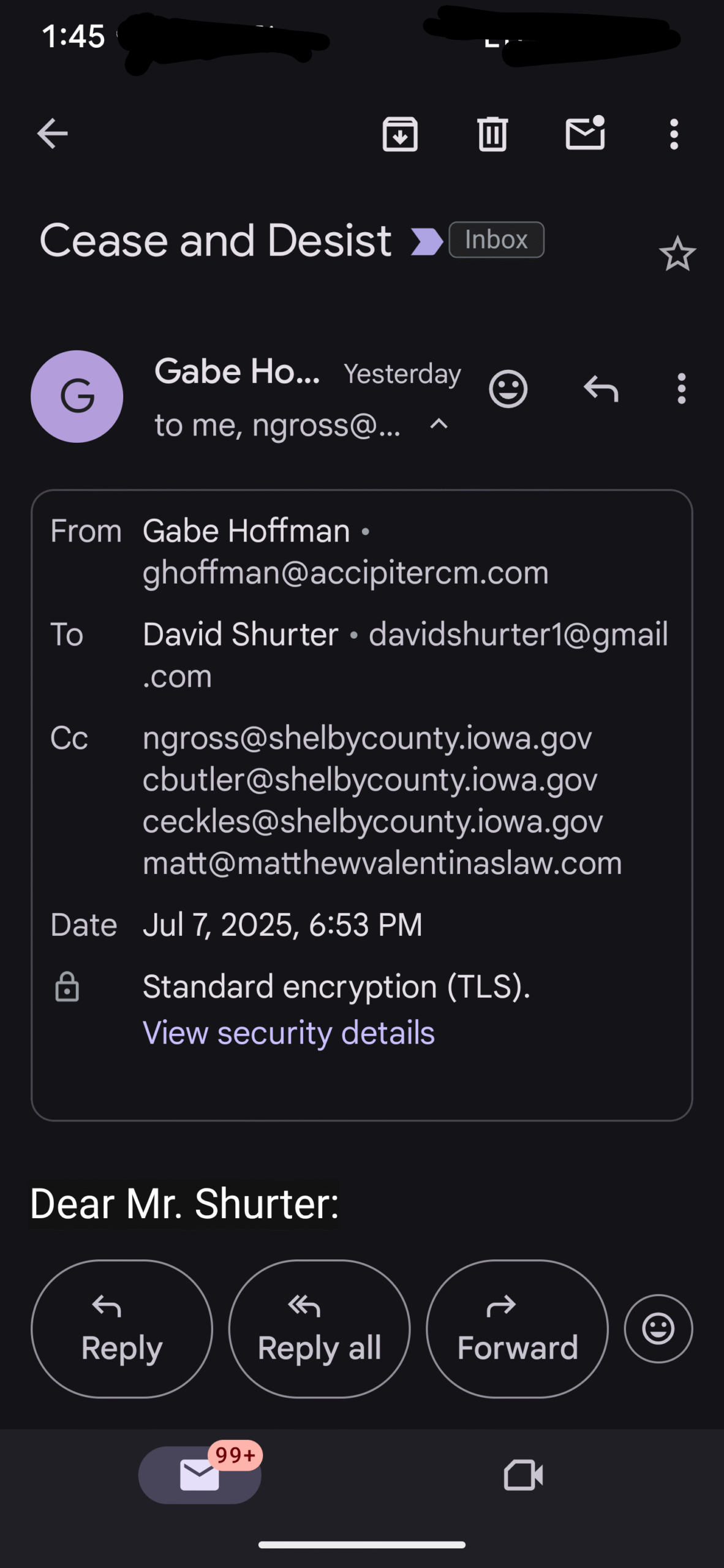Switch to the Mail tab

(200, 1475)
